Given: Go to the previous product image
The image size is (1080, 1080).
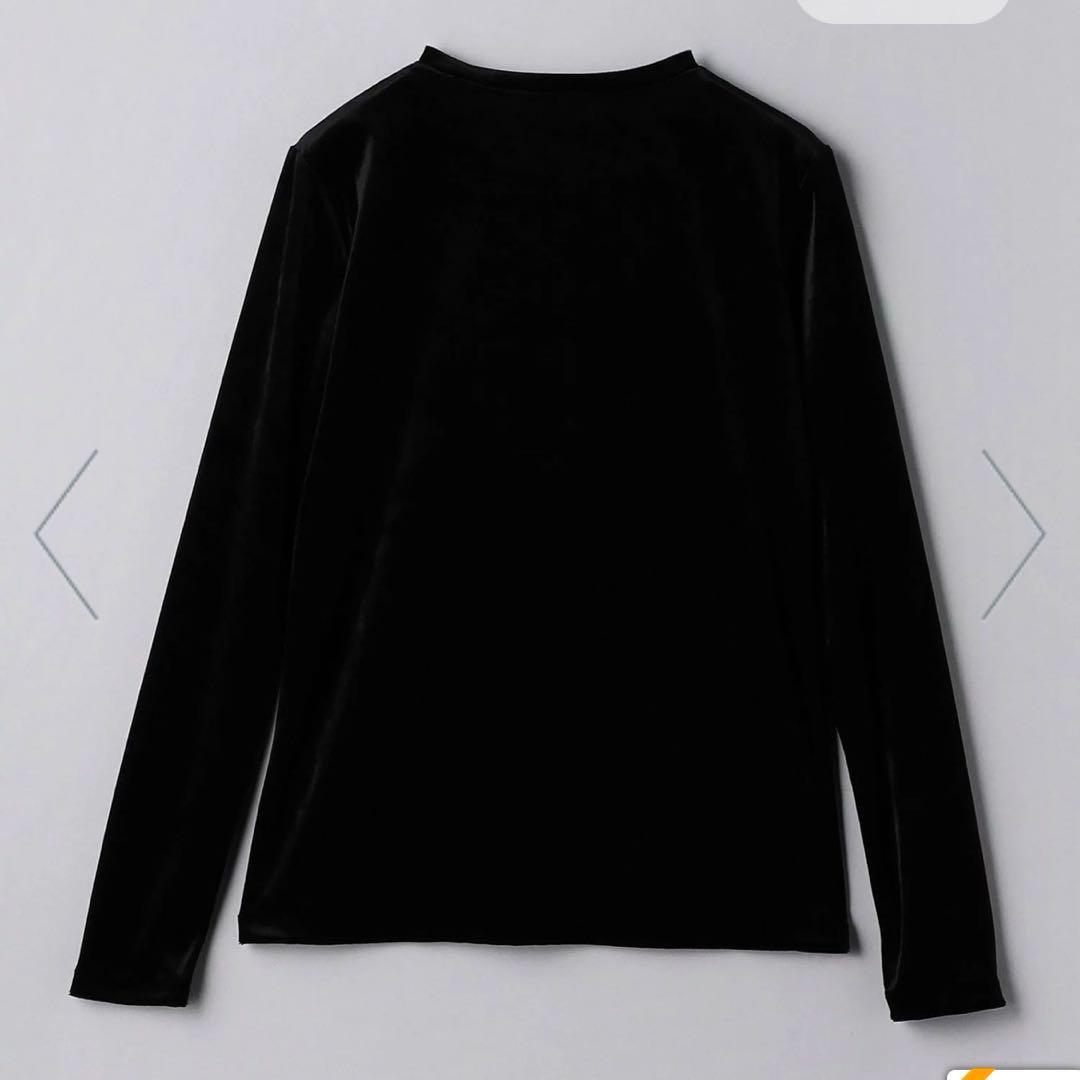Looking at the screenshot, I should pos(67,534).
